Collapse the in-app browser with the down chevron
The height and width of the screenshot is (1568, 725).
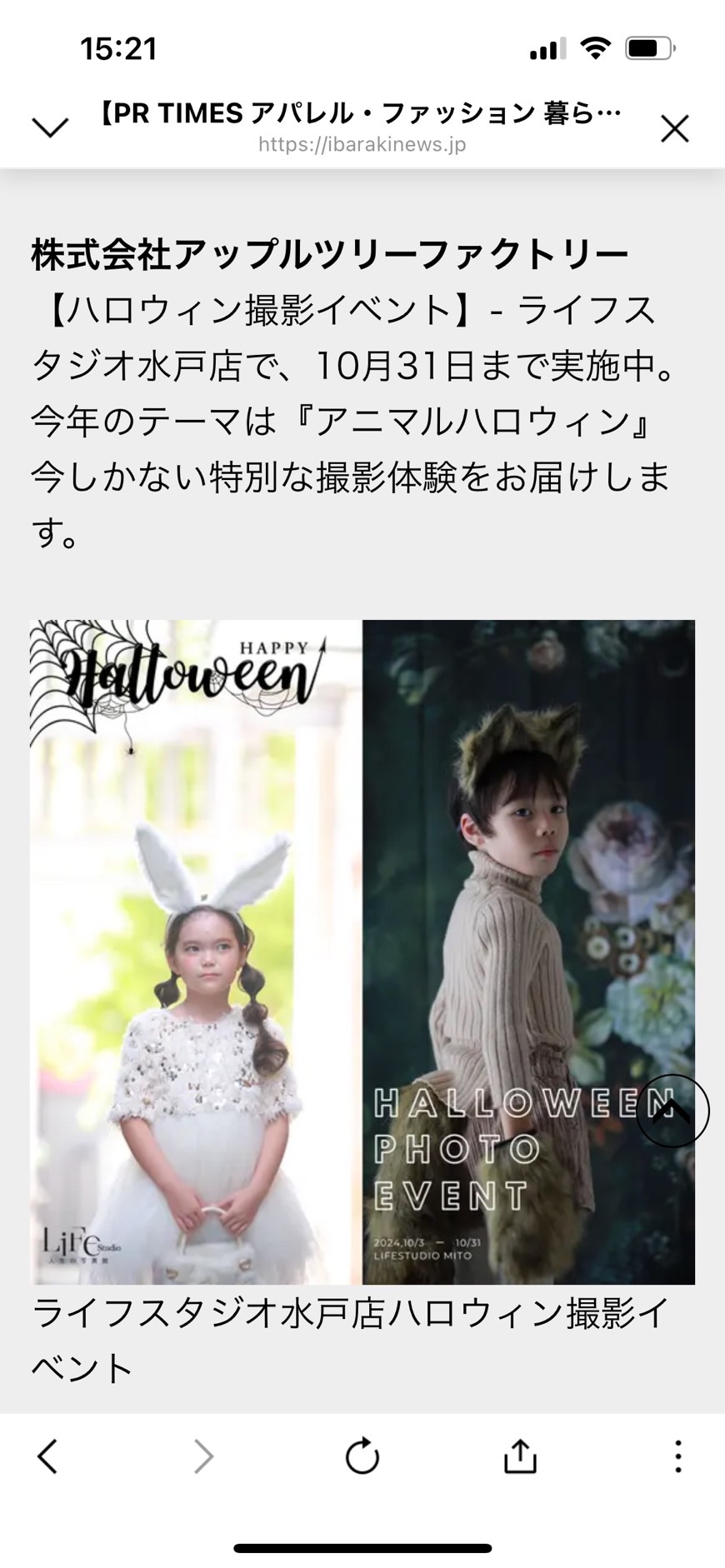click(x=50, y=127)
